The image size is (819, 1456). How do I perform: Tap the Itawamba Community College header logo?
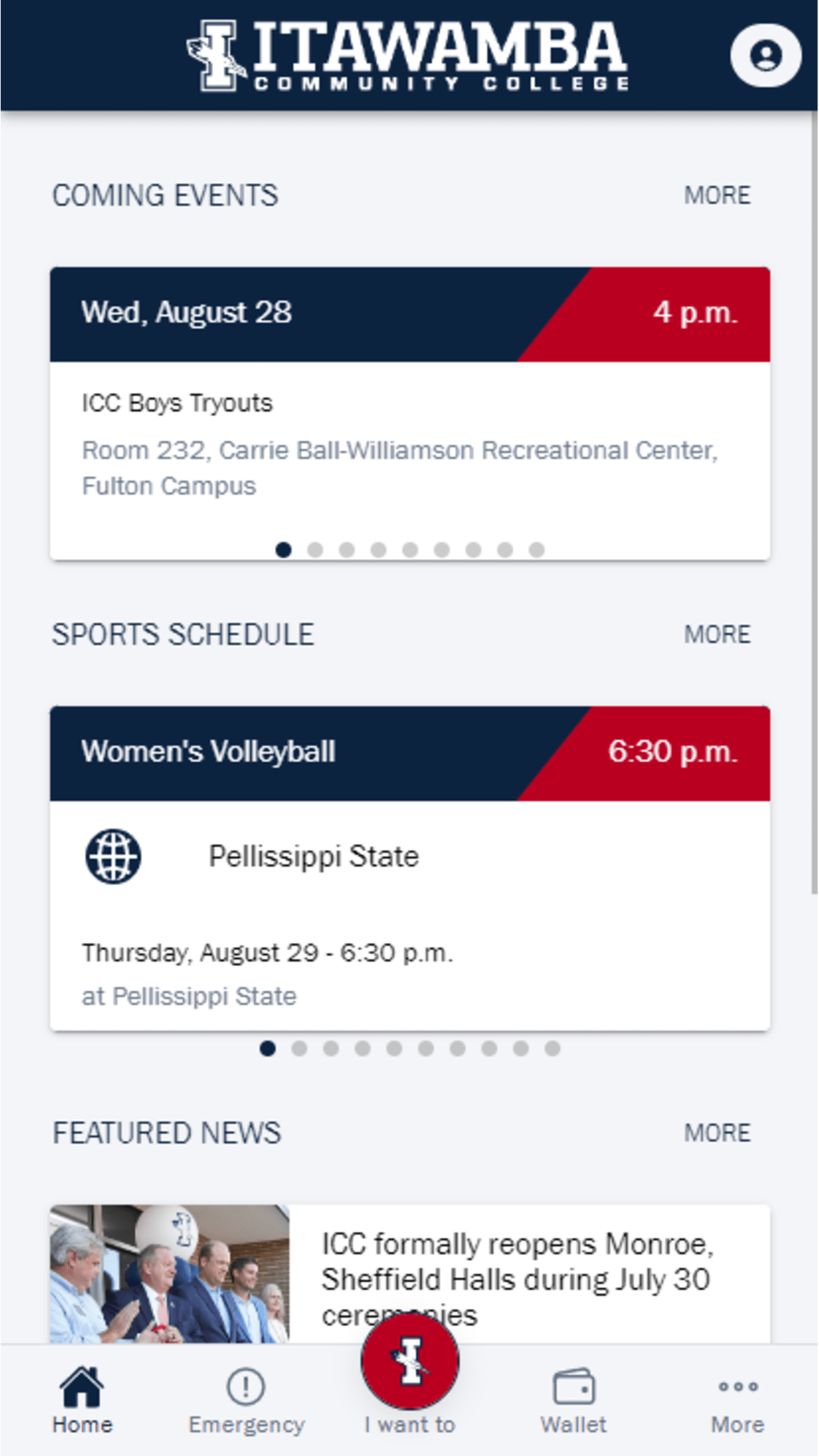click(x=409, y=55)
